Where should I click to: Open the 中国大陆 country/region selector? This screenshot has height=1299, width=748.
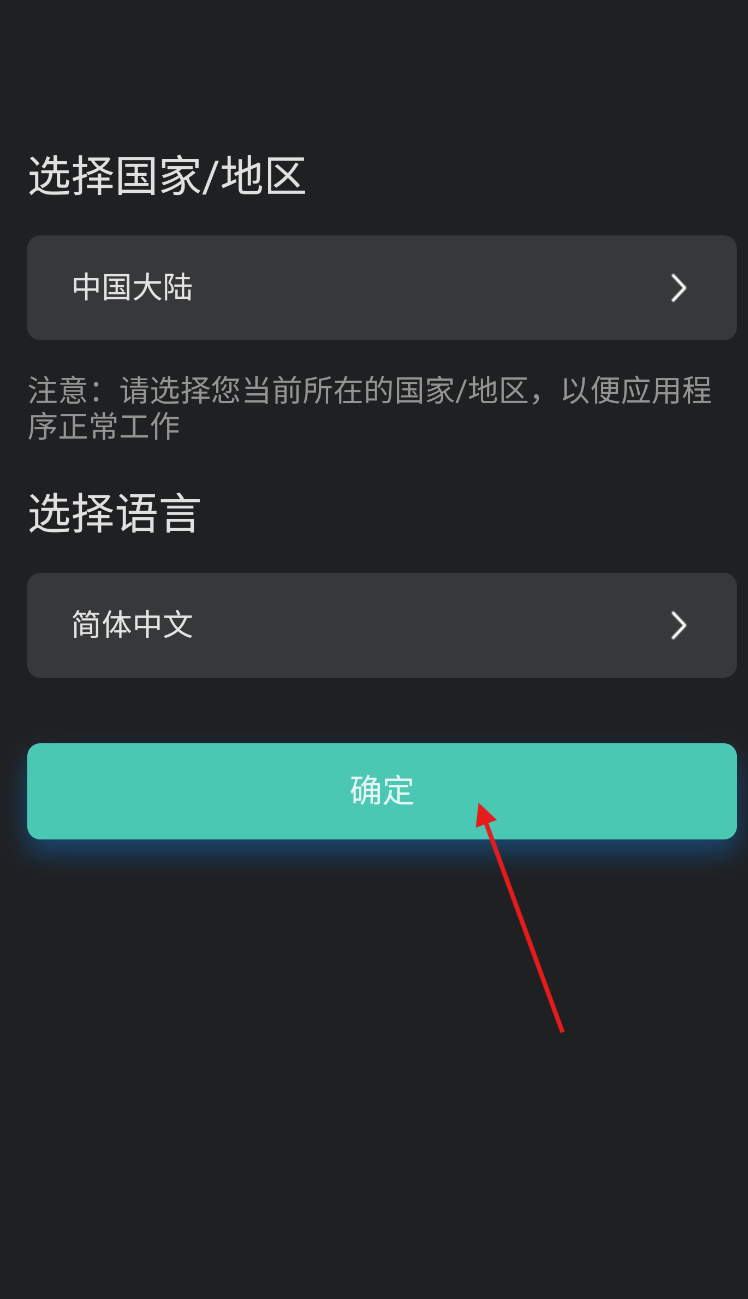(x=381, y=288)
